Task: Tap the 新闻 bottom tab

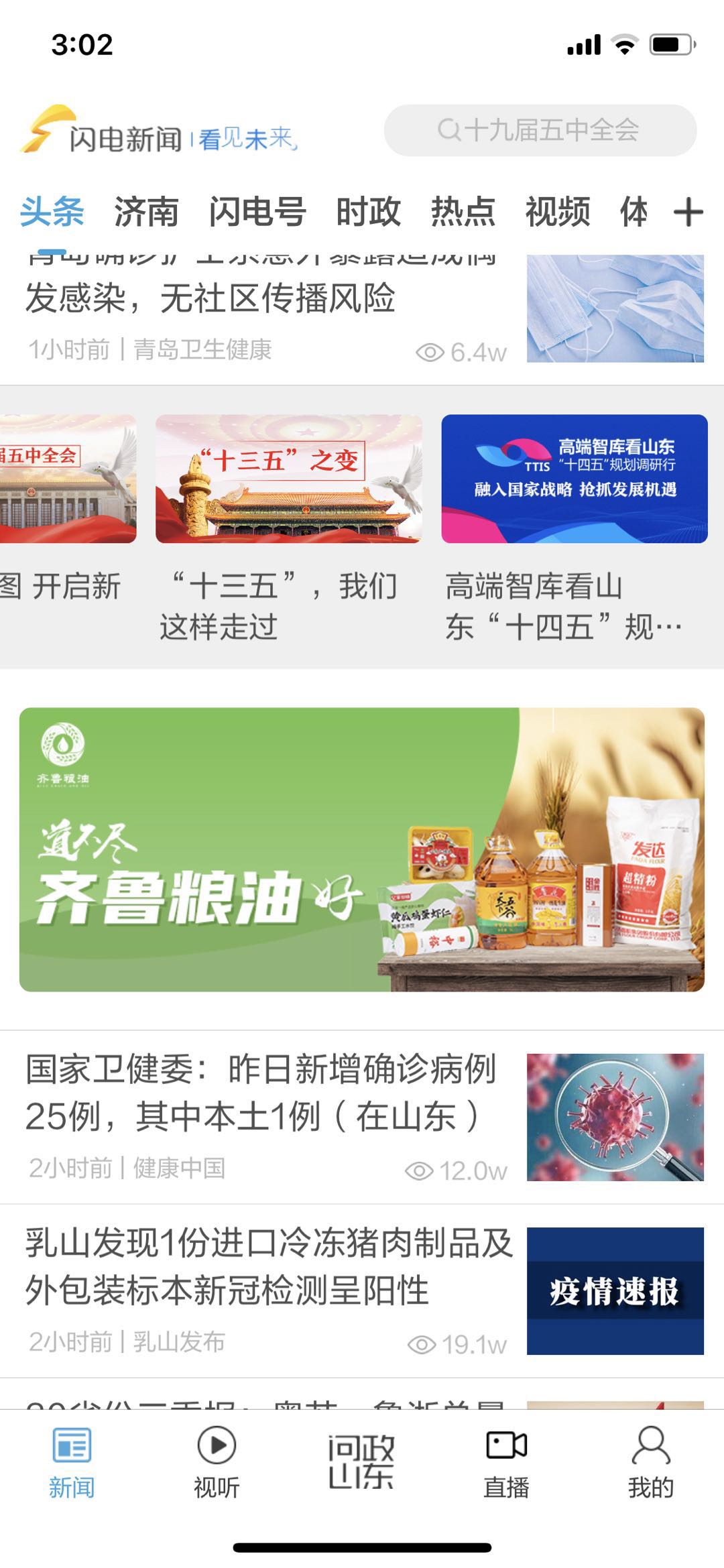Action: point(72,1461)
